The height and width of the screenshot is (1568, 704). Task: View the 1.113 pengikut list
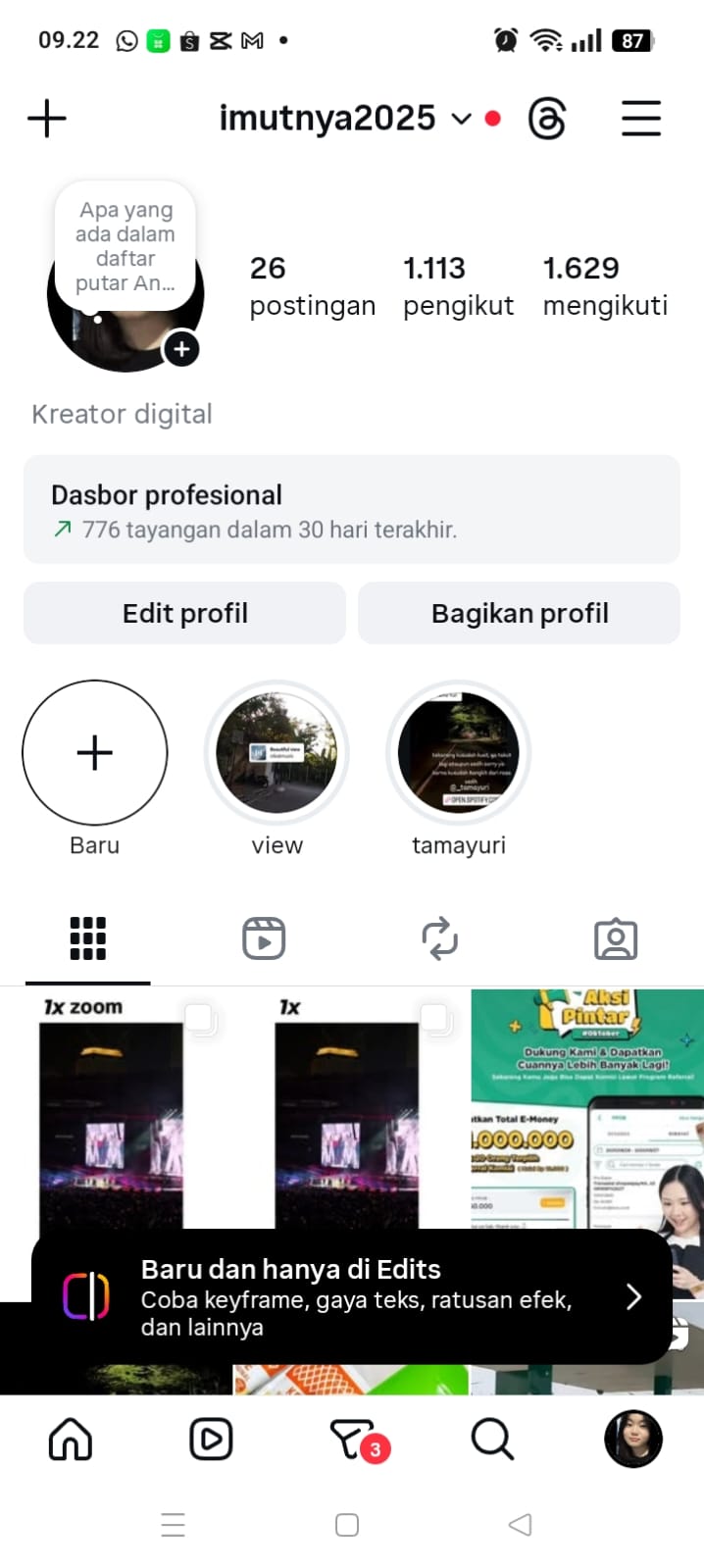(x=457, y=285)
